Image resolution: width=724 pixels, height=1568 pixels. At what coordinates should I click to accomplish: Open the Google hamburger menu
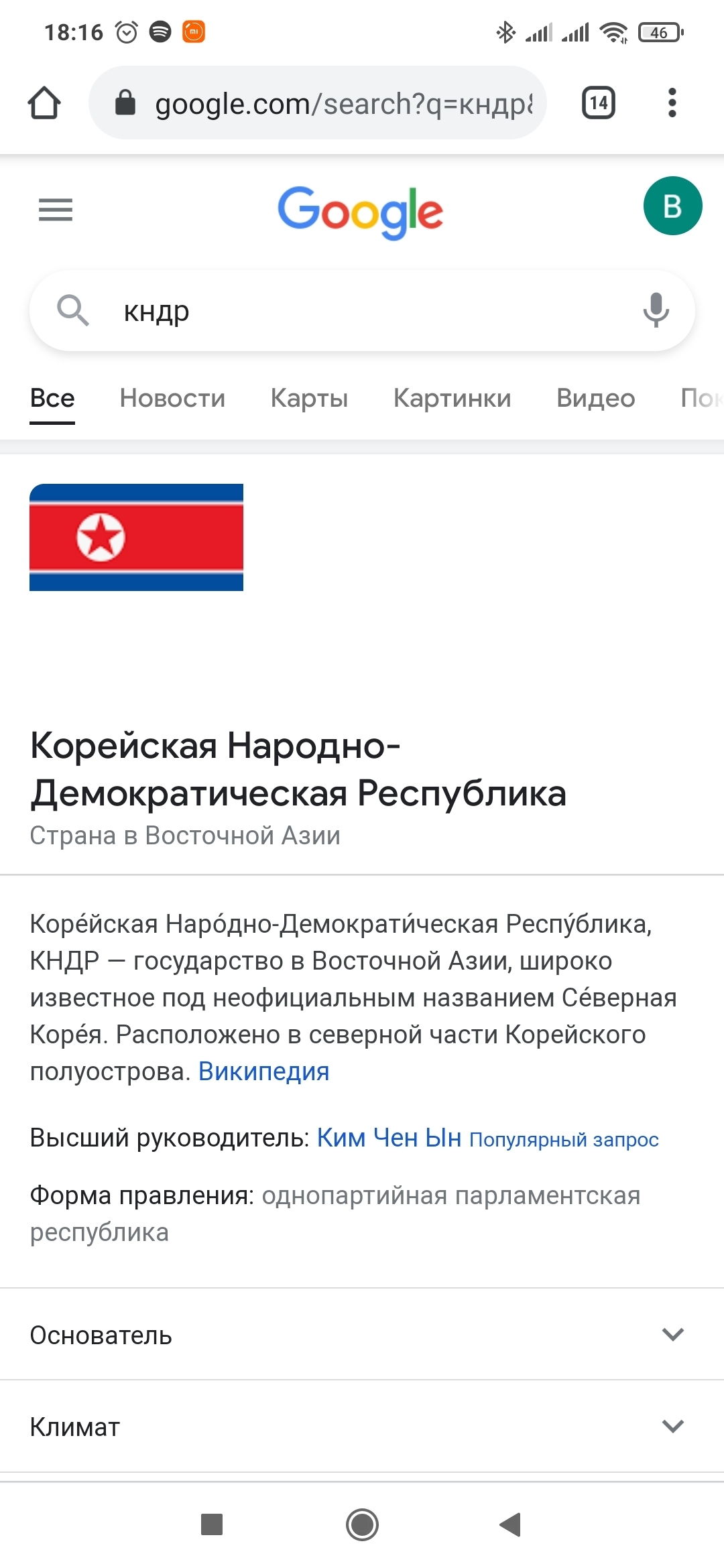(56, 210)
